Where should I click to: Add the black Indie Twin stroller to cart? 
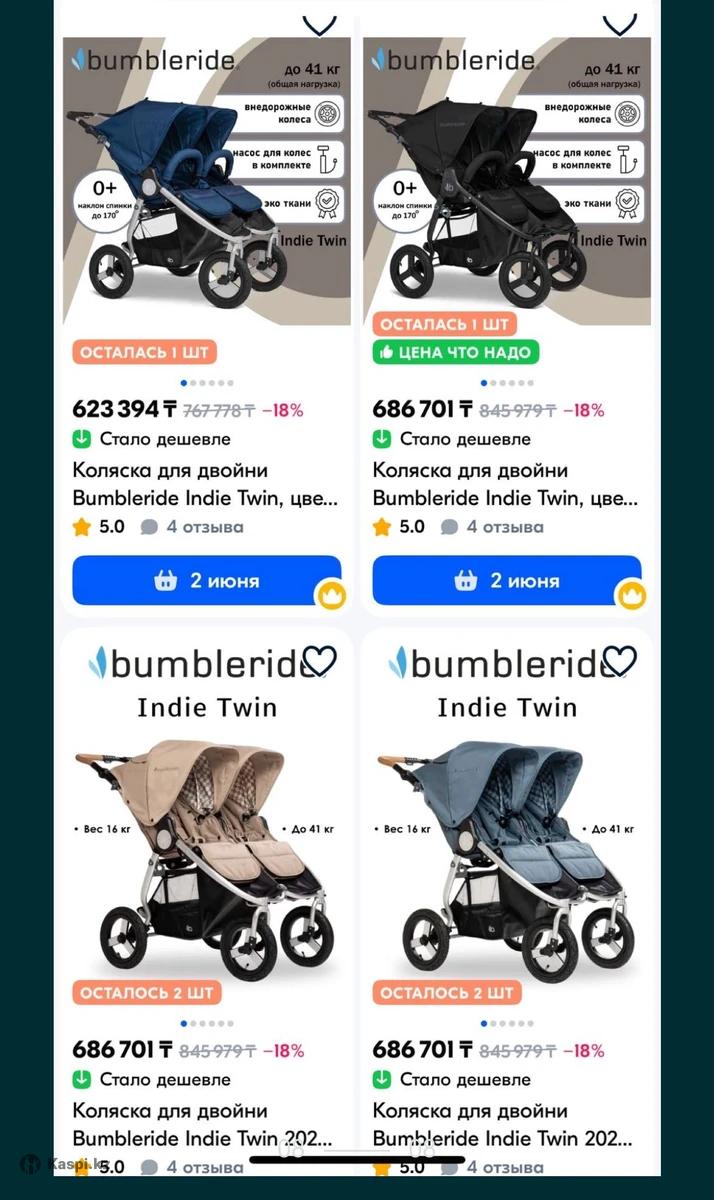click(x=506, y=581)
